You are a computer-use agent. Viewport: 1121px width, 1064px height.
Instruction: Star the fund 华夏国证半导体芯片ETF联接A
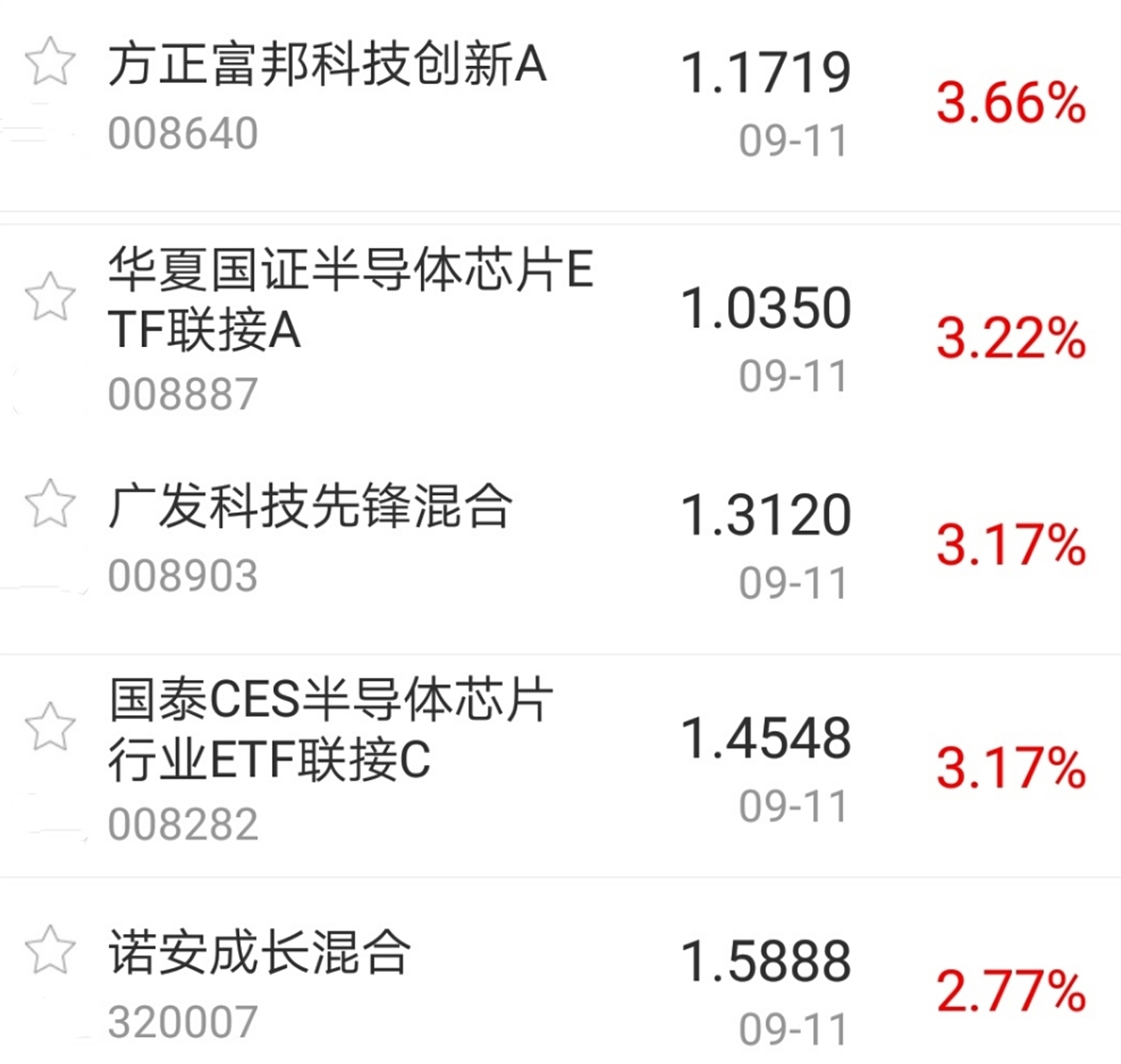point(50,297)
